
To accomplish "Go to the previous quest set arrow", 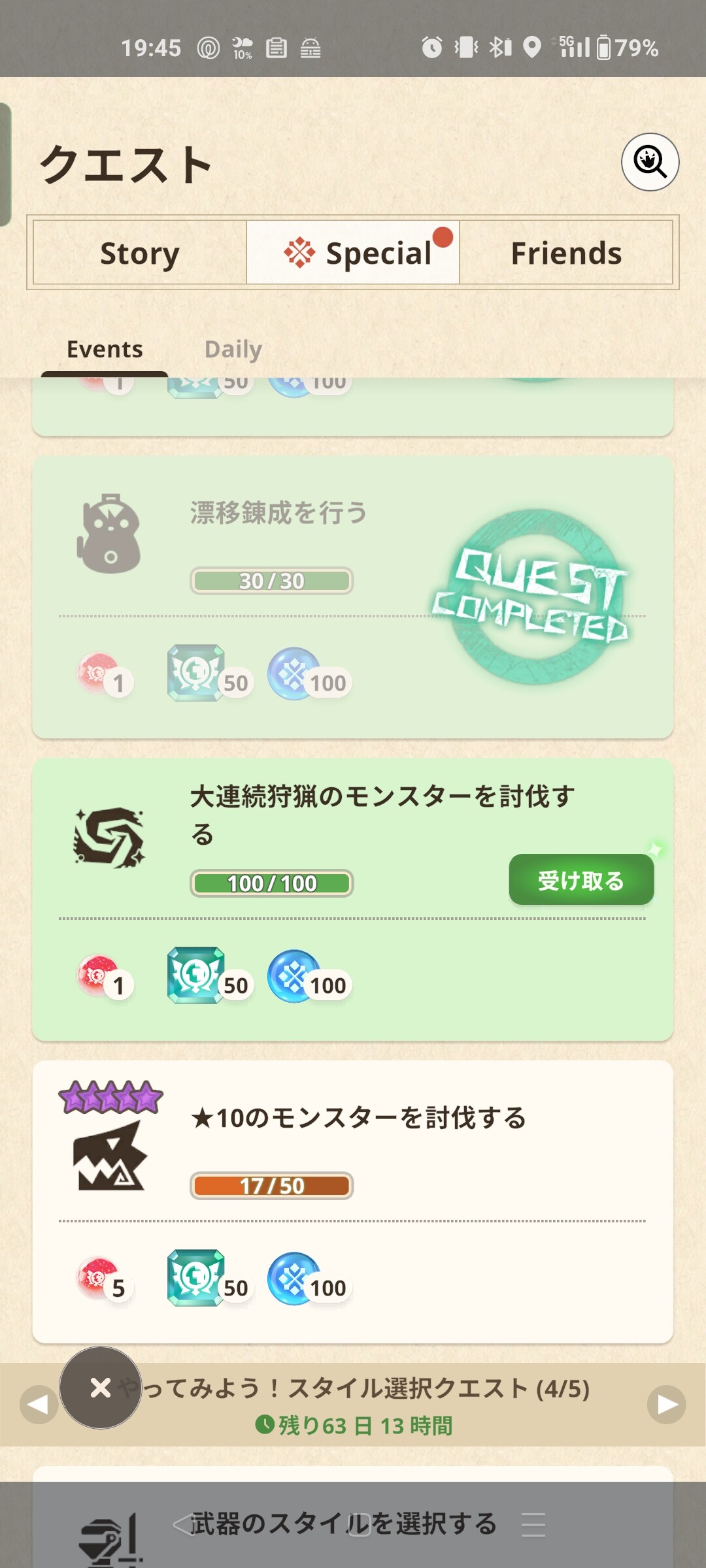I will 39,1404.
